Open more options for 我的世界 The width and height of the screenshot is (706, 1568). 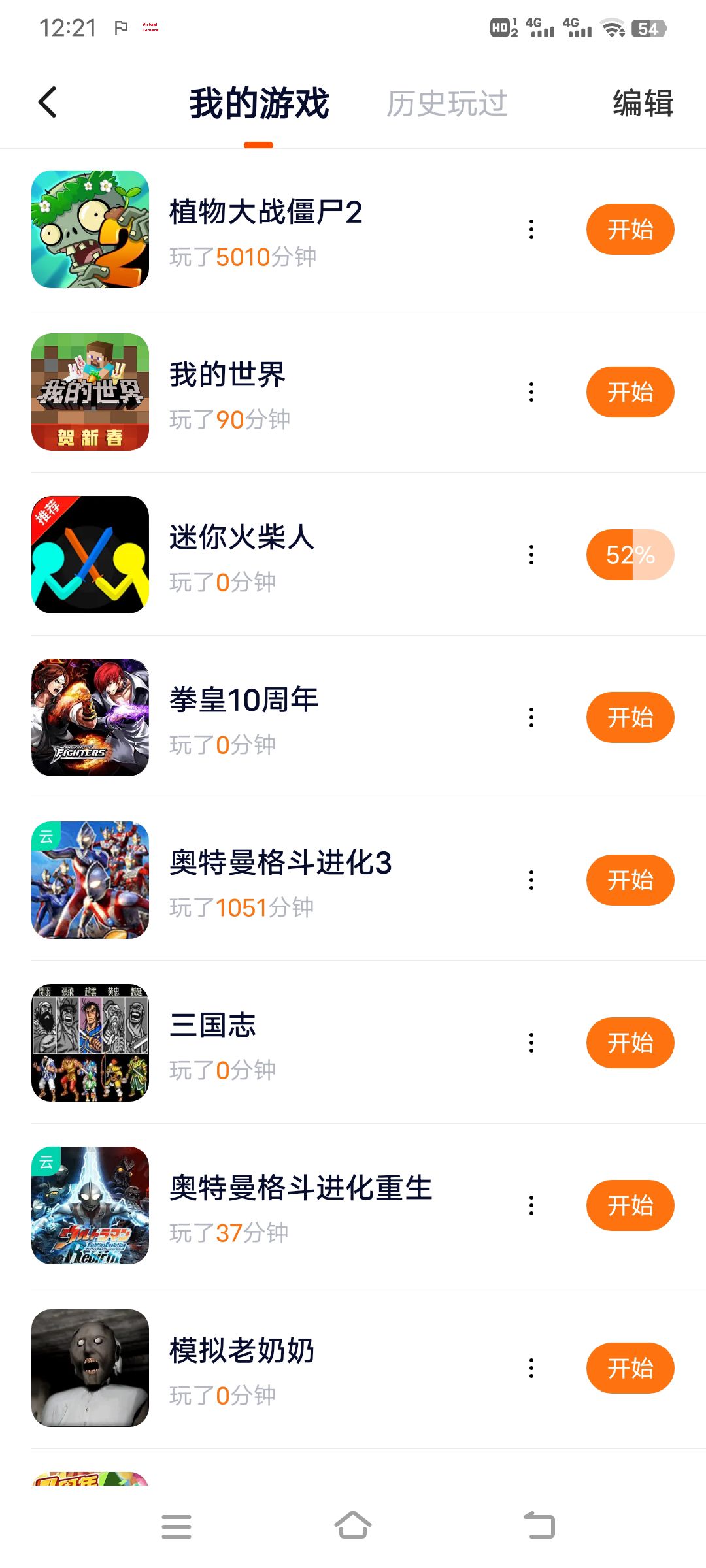(x=531, y=392)
